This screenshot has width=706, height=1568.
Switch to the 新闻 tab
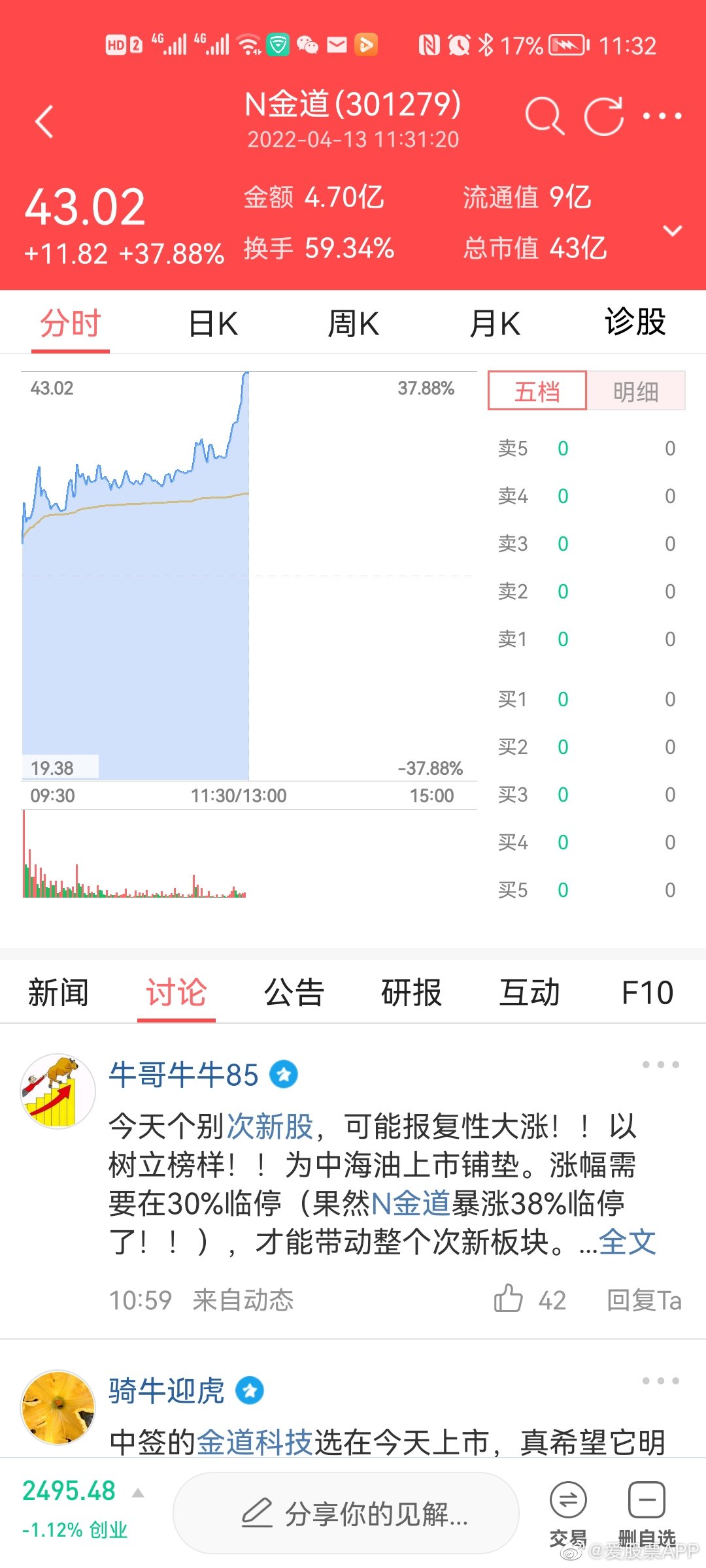click(58, 992)
